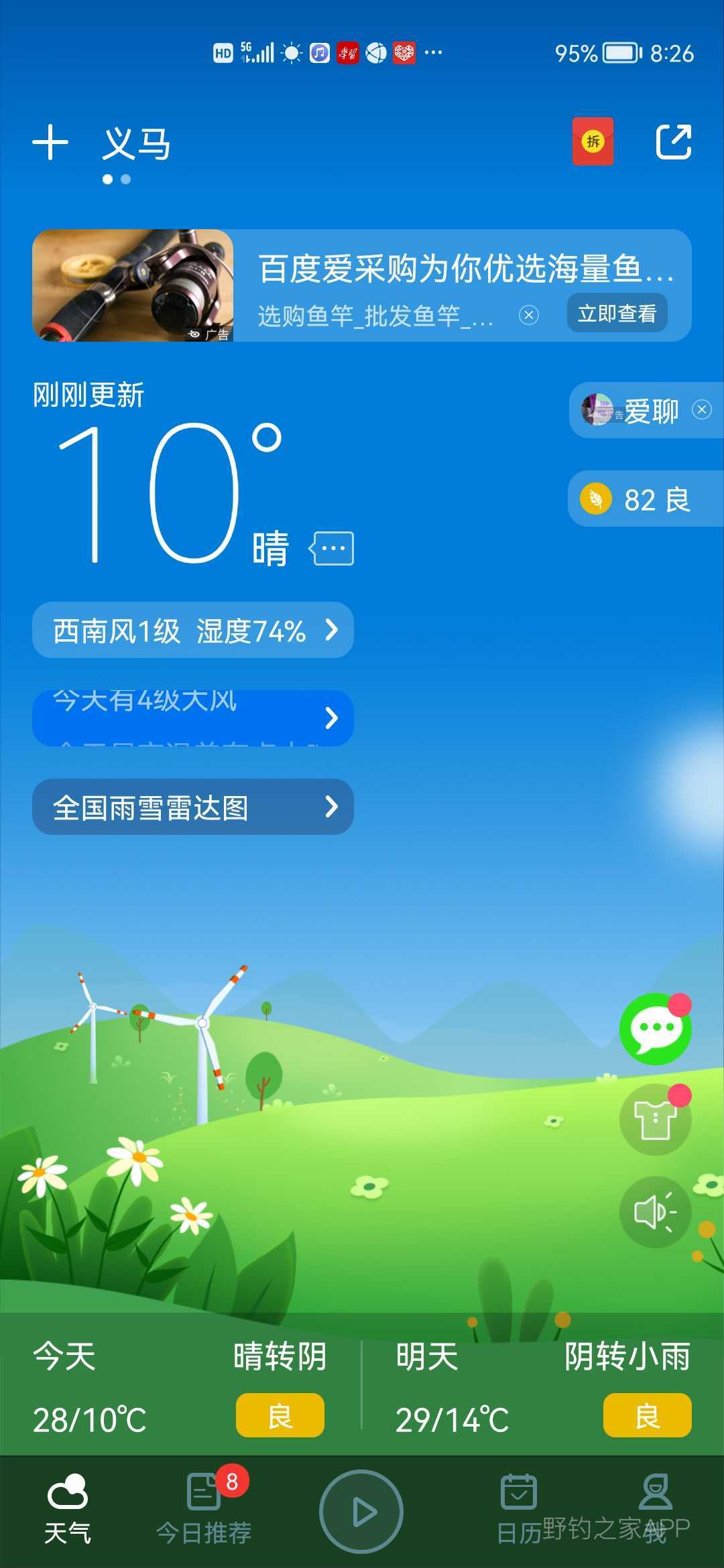Image resolution: width=724 pixels, height=1568 pixels.
Task: Dismiss the 爱聊 floating ad
Action: tap(702, 409)
